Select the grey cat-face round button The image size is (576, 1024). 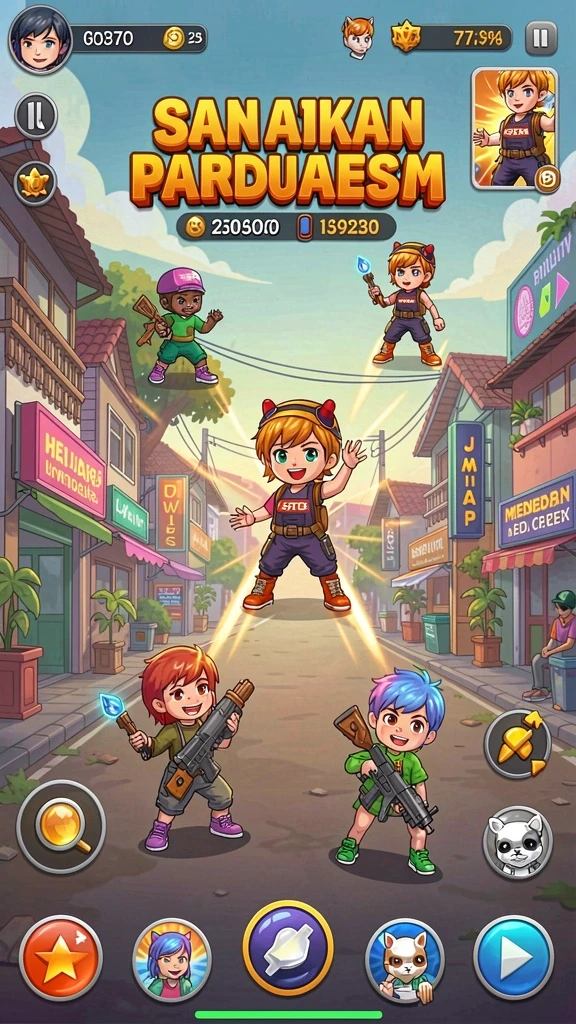click(517, 841)
